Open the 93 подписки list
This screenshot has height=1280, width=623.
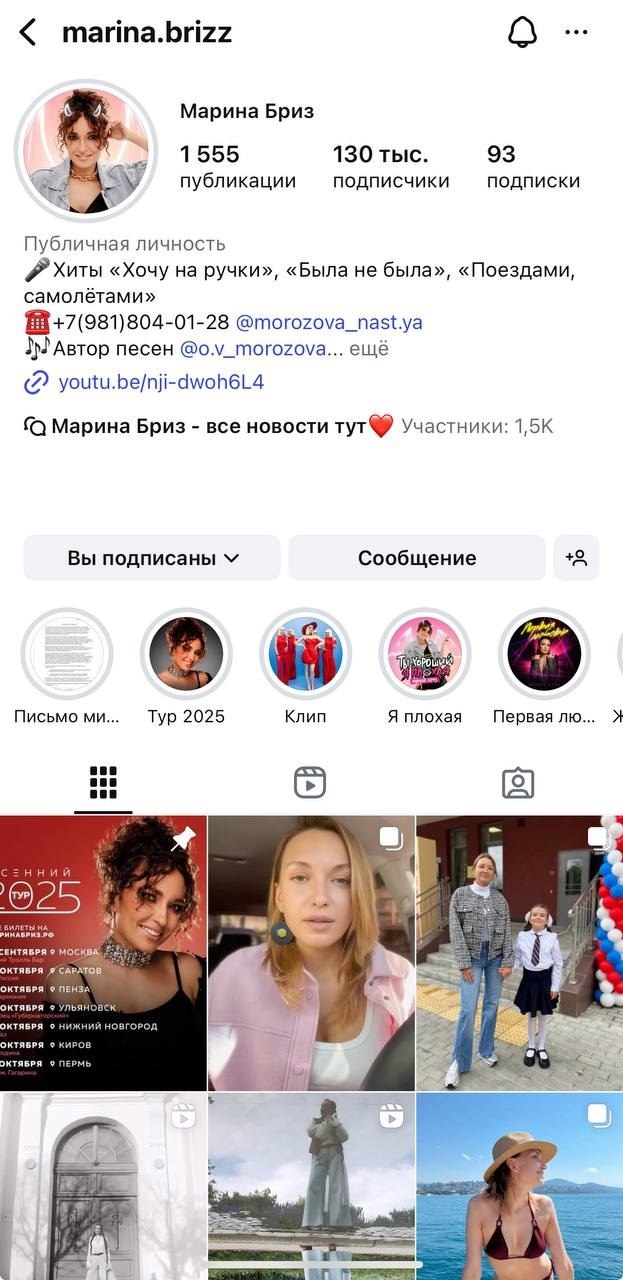pos(532,167)
